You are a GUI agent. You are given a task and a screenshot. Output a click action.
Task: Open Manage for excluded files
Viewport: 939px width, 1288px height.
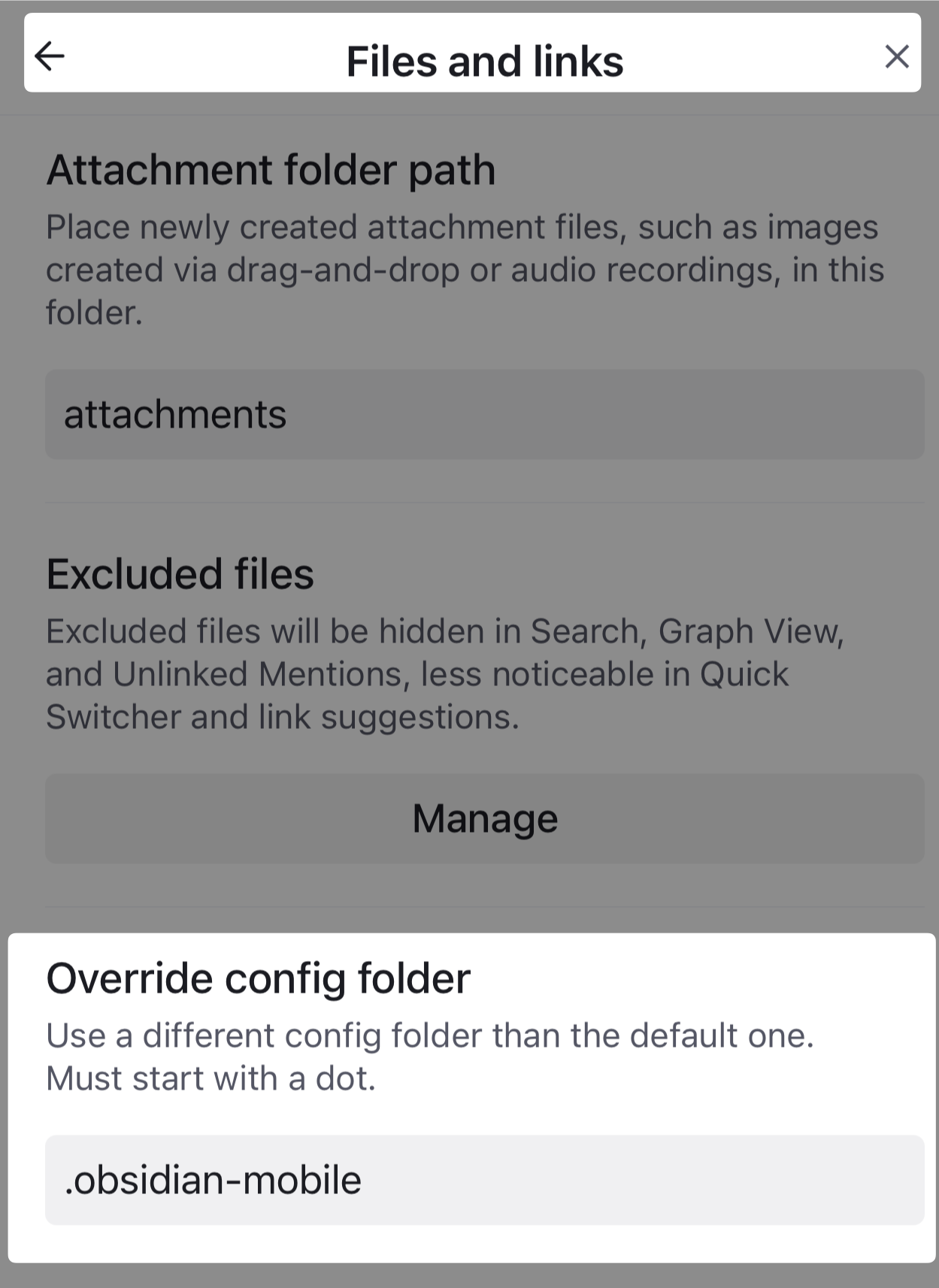click(x=484, y=818)
